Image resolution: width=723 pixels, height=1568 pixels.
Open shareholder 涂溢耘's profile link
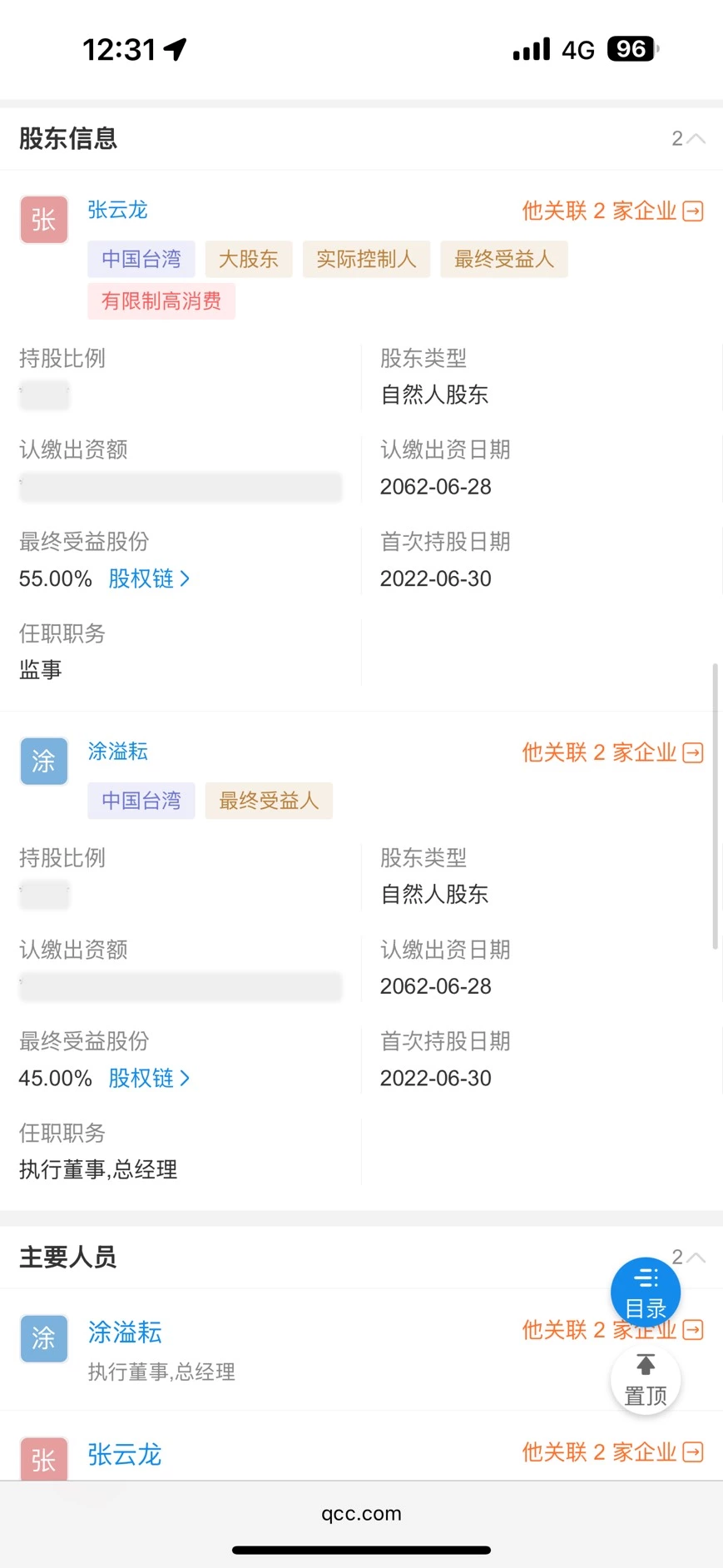tap(117, 751)
